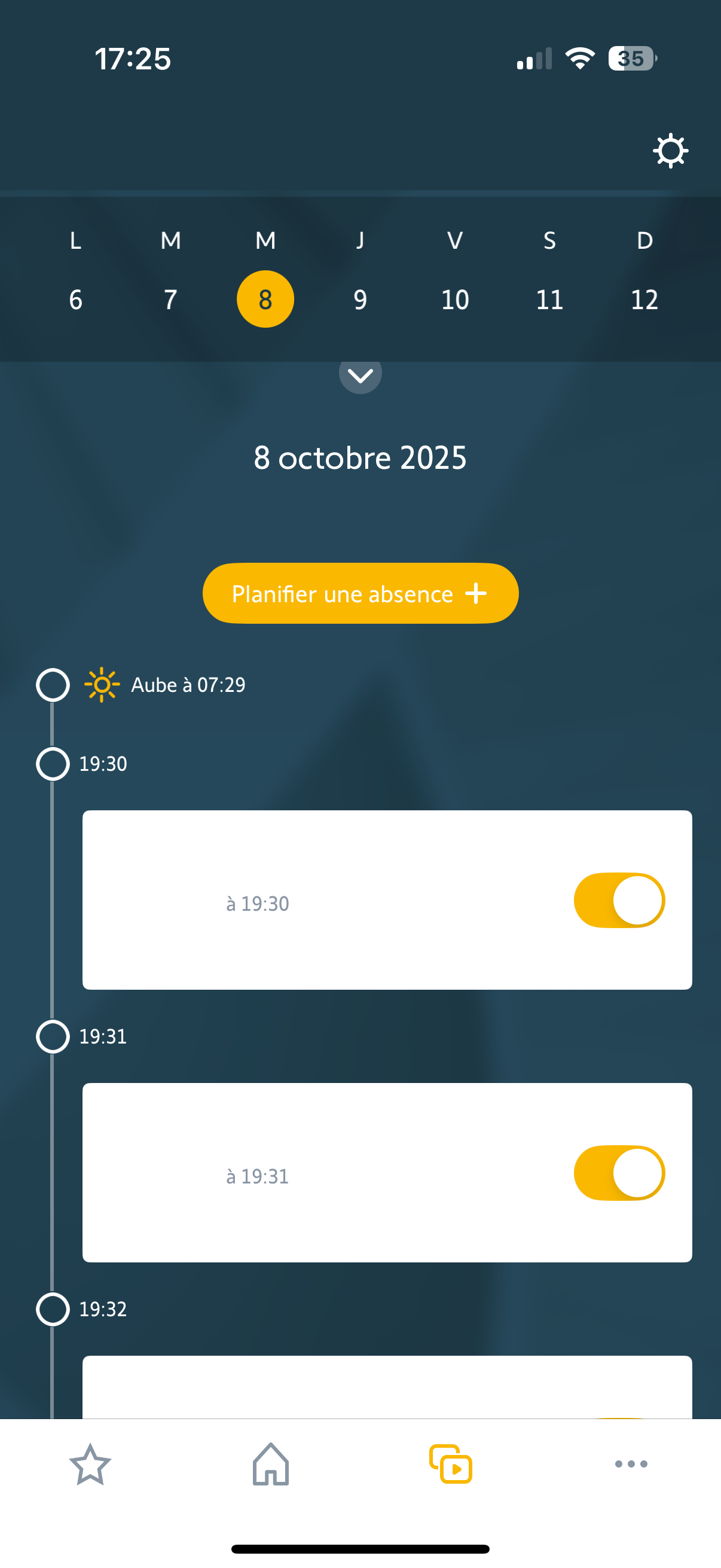Disable the 19:30 scheduled scenario
Viewport: 721px width, 1568px height.
pos(619,900)
